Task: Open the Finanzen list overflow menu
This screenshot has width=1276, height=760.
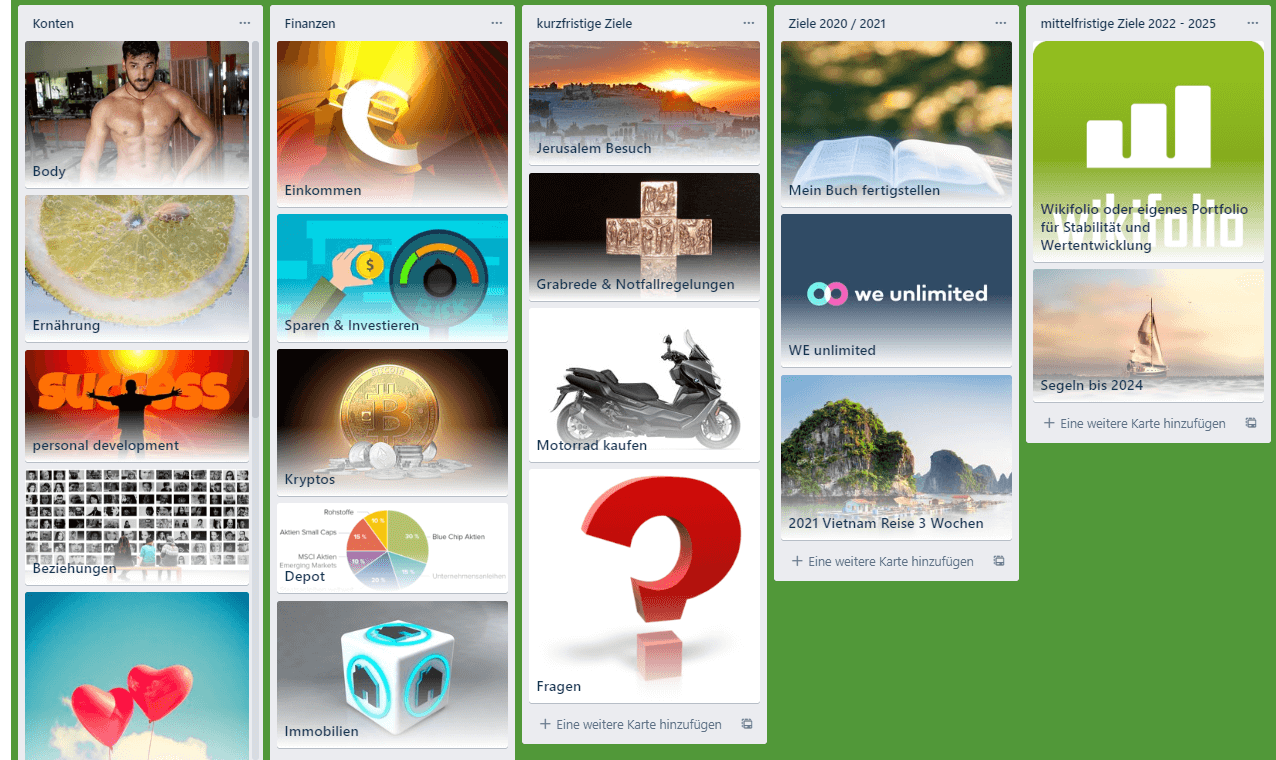Action: pyautogui.click(x=497, y=23)
